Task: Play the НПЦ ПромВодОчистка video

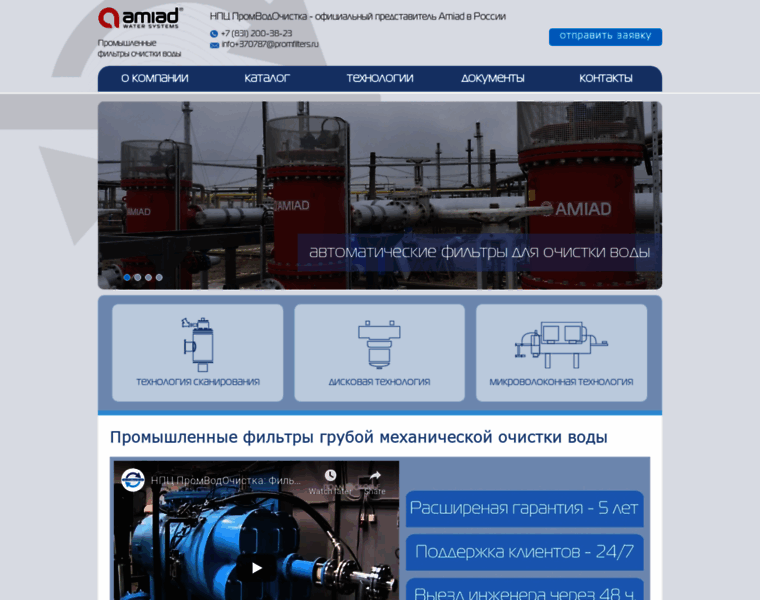Action: [x=256, y=567]
